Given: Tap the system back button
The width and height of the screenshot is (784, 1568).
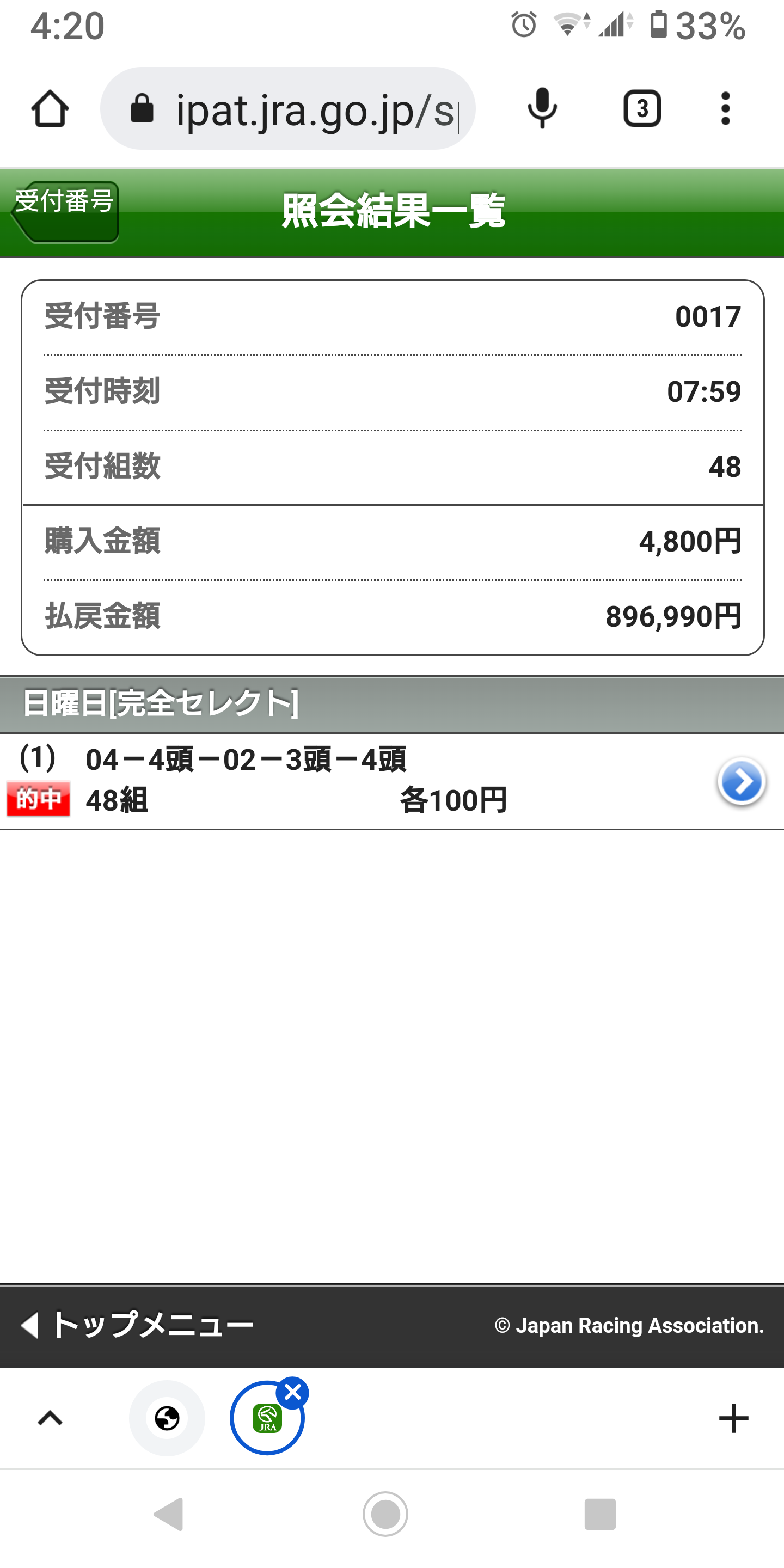Looking at the screenshot, I should pos(169,1514).
